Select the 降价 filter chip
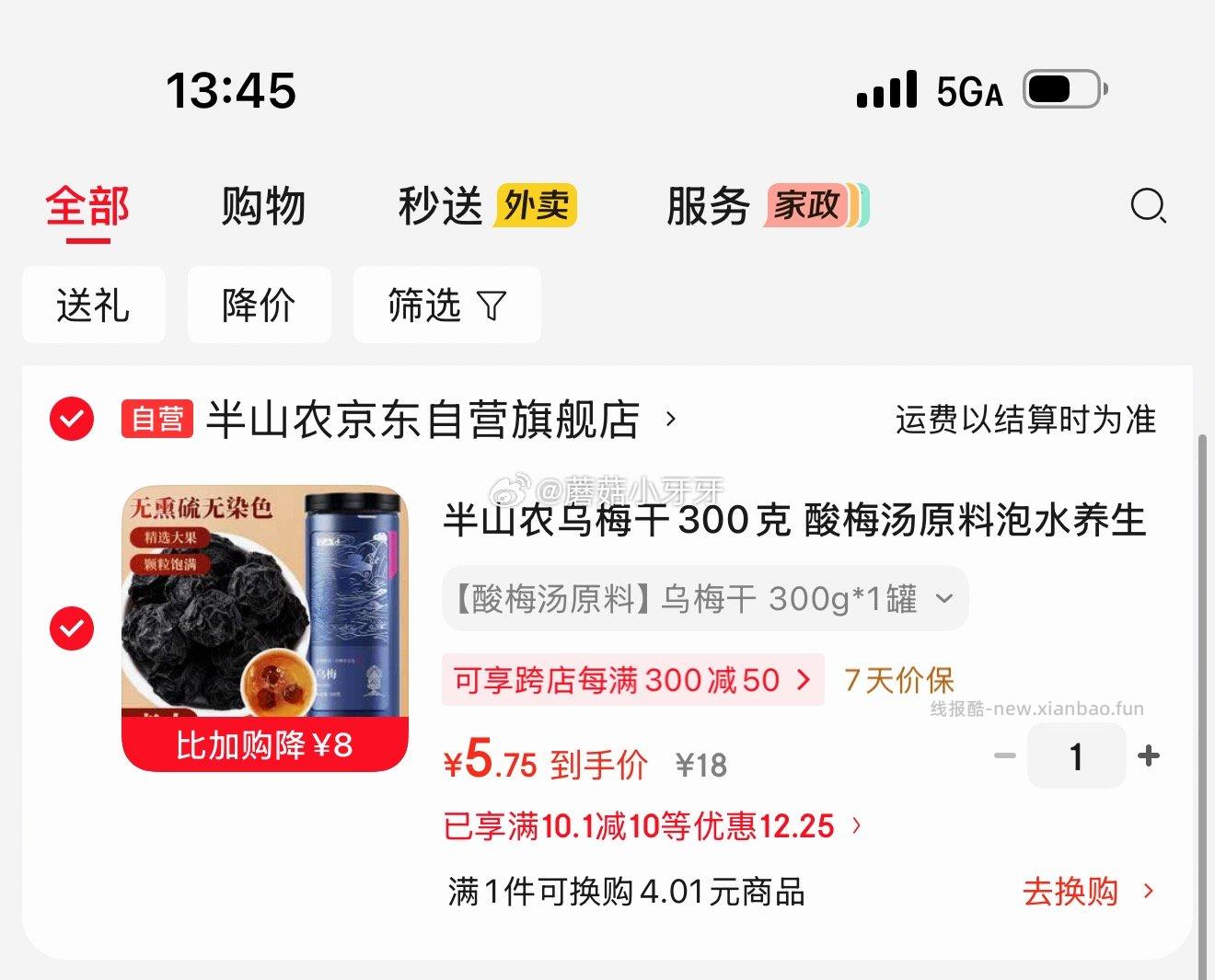Image resolution: width=1215 pixels, height=980 pixels. coord(259,305)
